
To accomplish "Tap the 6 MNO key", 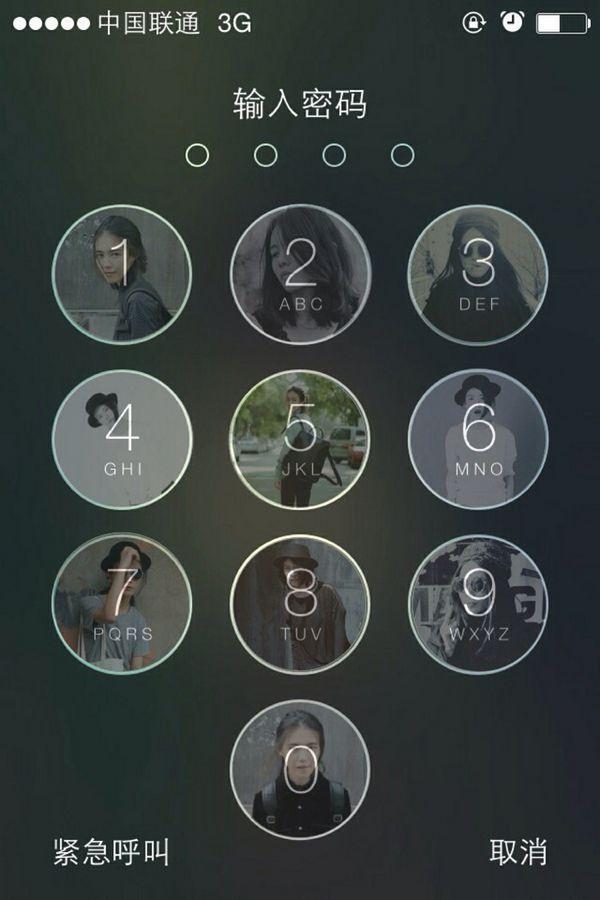I will [x=478, y=439].
